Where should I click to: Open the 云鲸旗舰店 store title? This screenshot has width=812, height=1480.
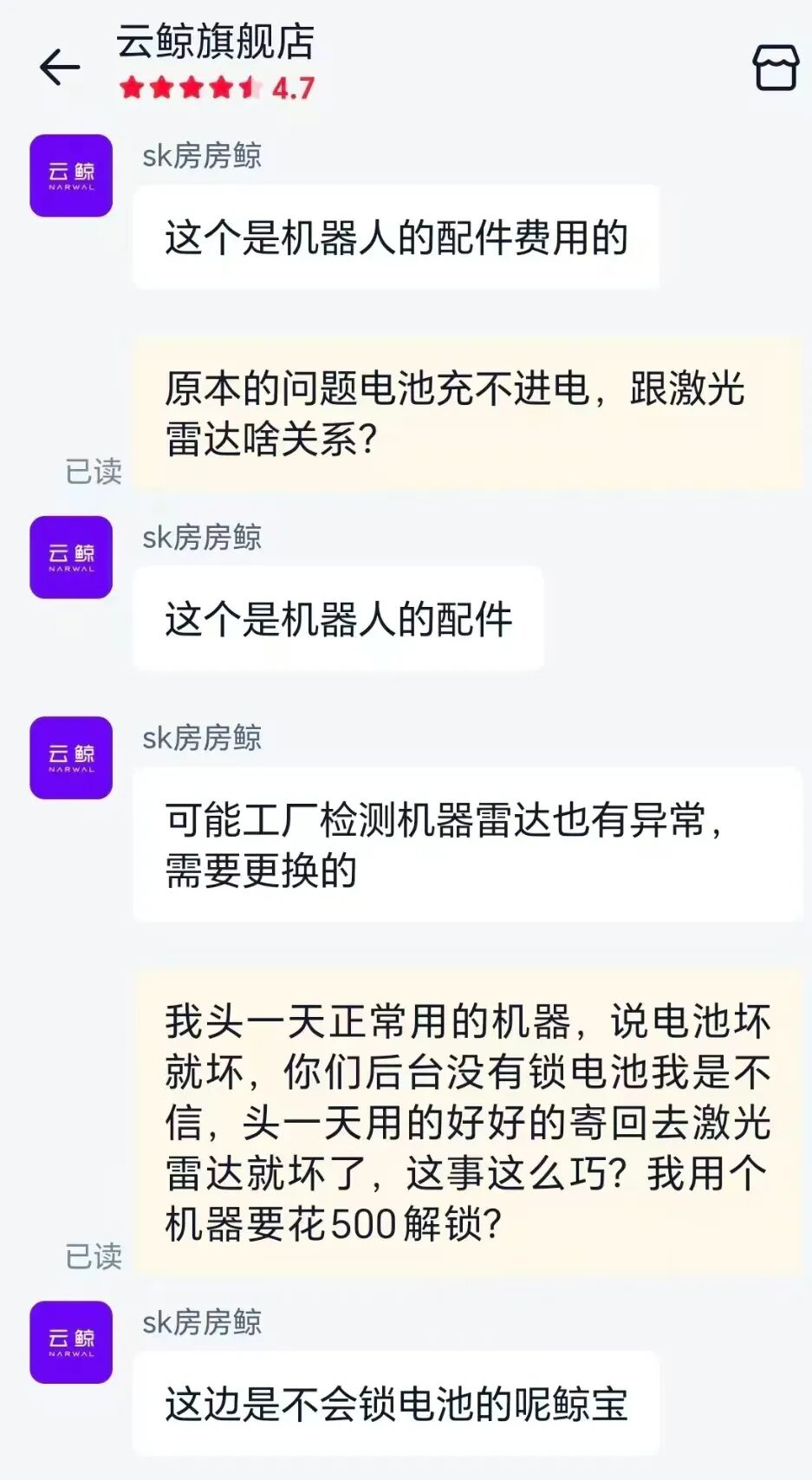215,42
